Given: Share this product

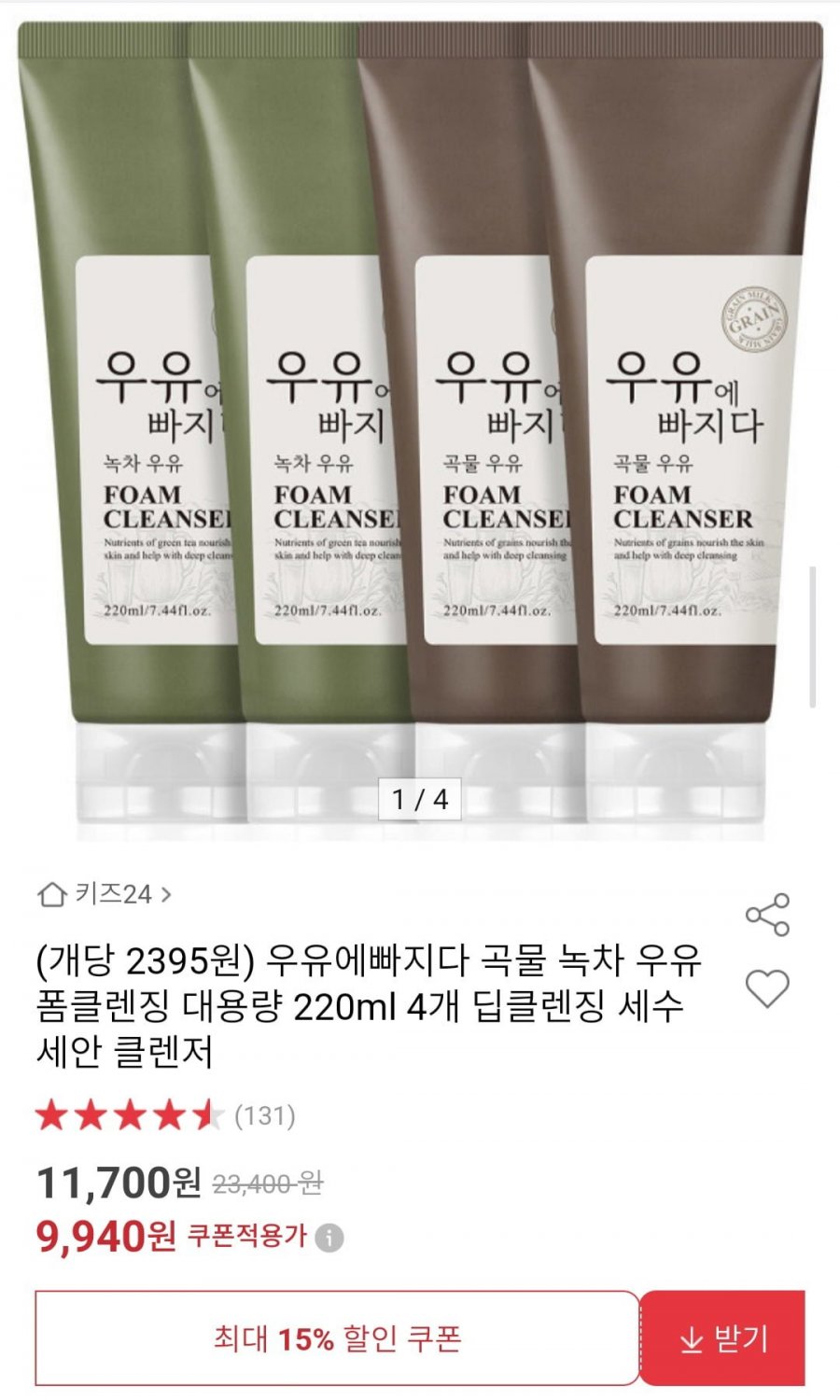Looking at the screenshot, I should click(767, 915).
